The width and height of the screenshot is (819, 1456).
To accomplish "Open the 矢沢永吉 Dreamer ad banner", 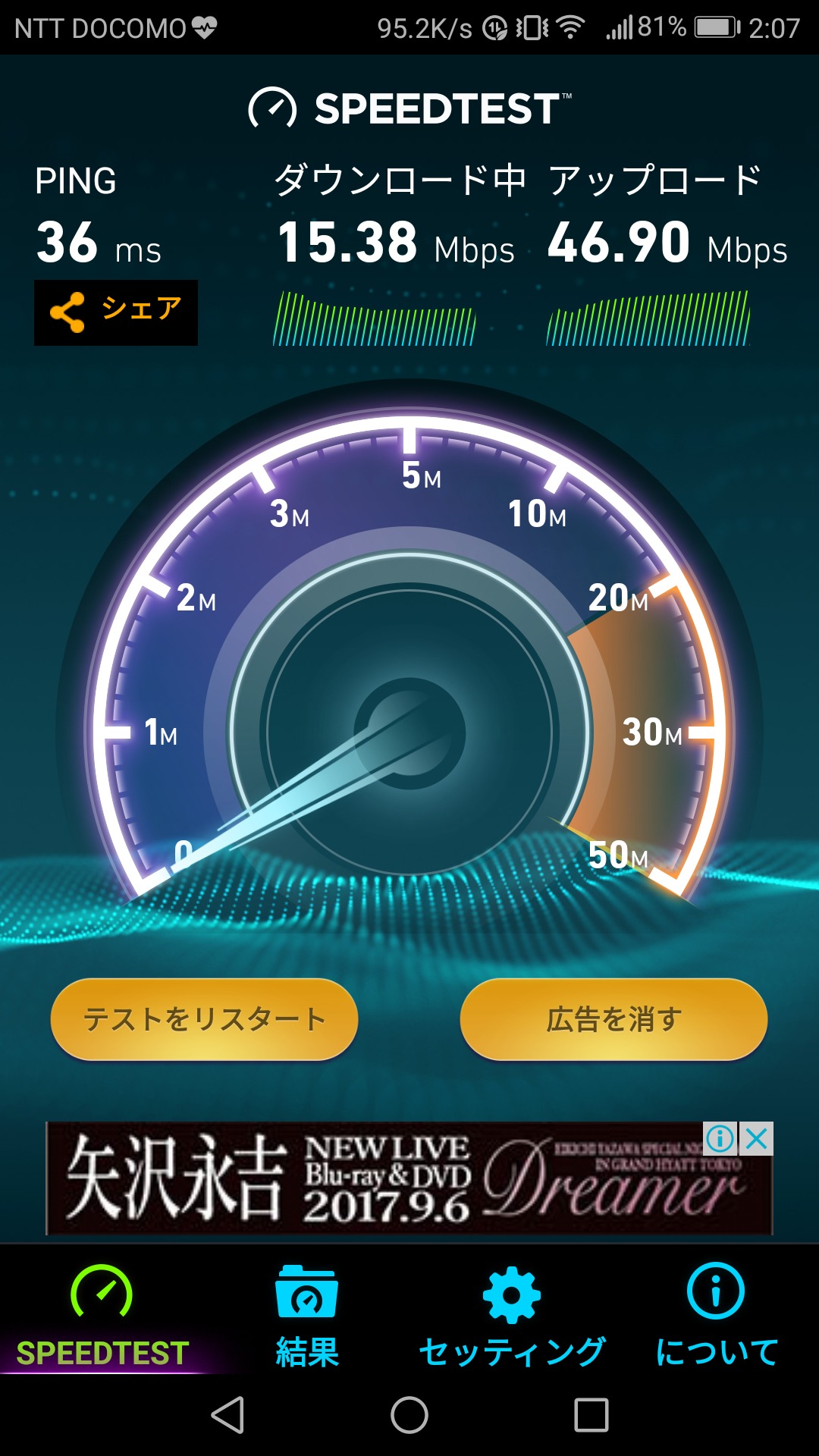I will pyautogui.click(x=379, y=1179).
